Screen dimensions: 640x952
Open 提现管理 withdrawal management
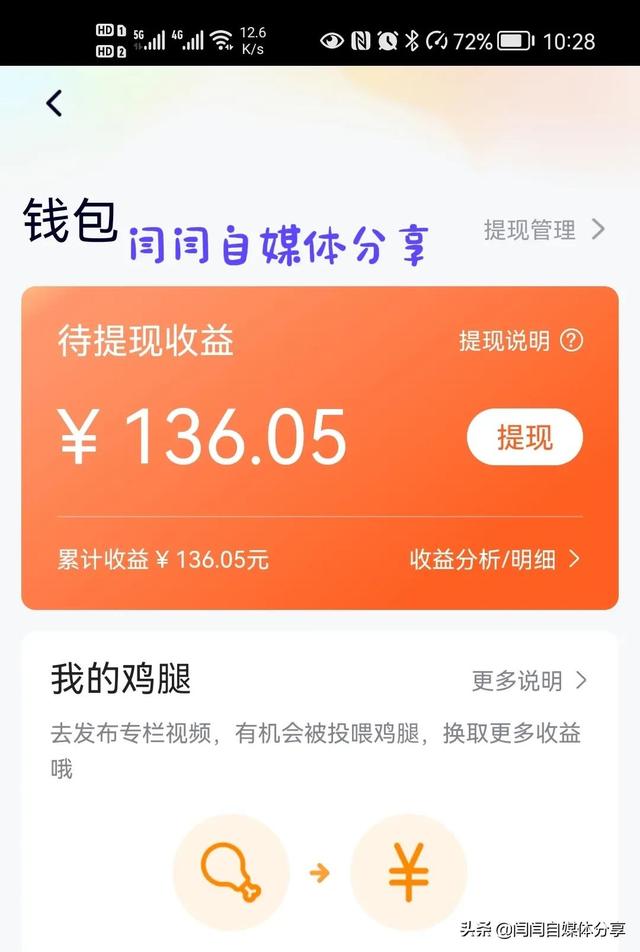tap(544, 230)
